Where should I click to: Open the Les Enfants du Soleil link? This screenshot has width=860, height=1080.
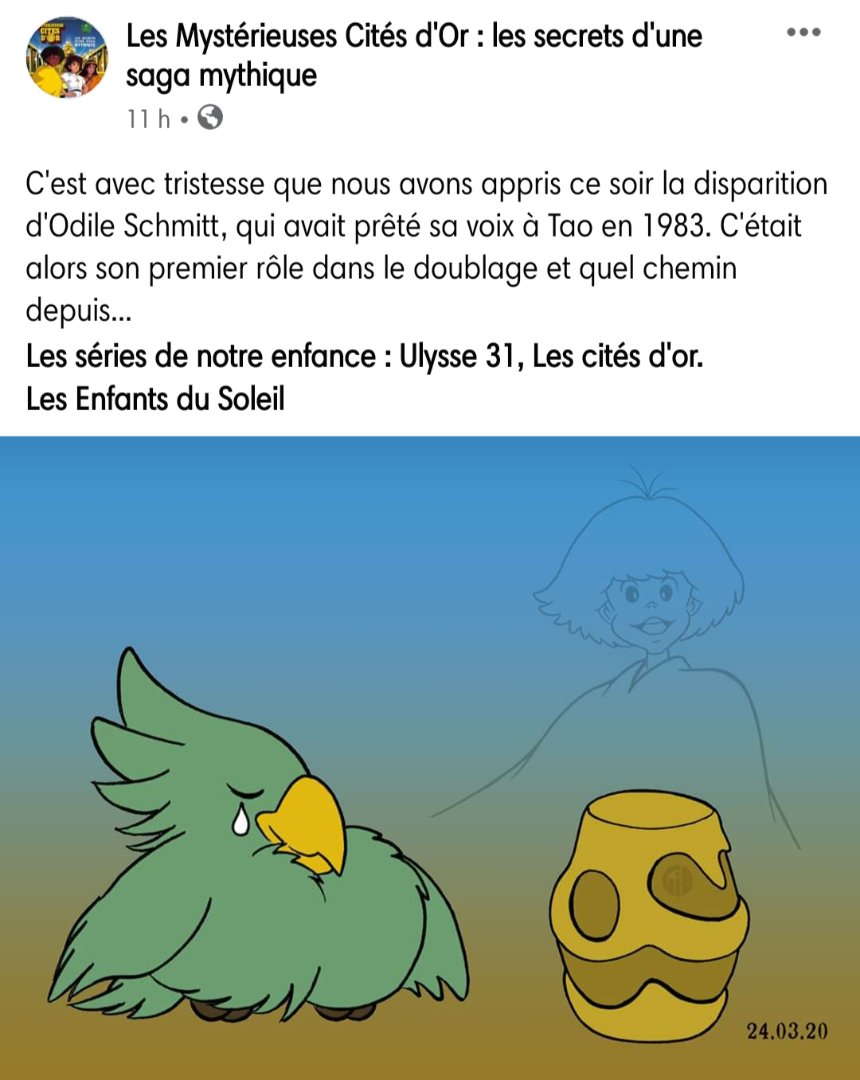155,399
